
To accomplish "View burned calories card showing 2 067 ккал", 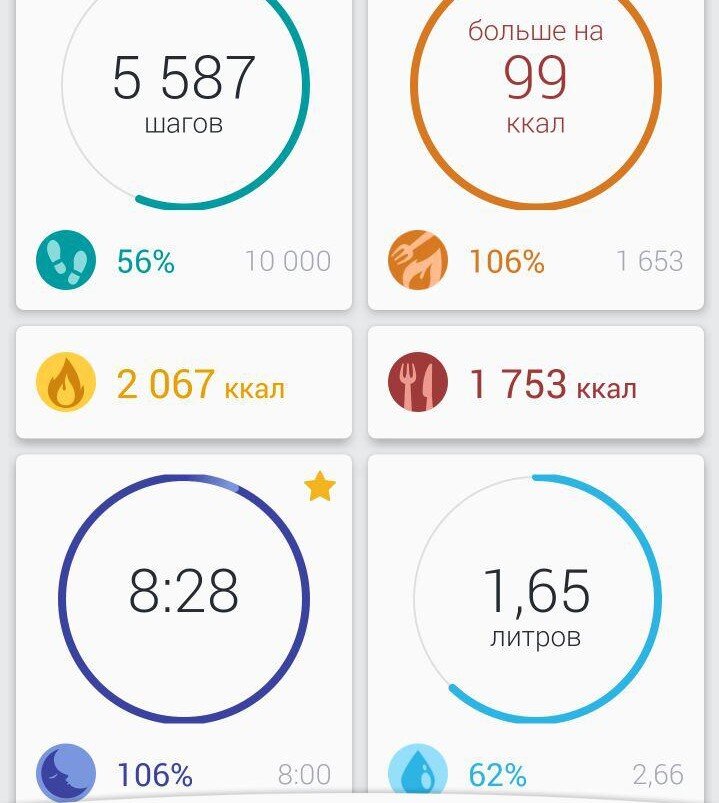I will click(x=184, y=383).
